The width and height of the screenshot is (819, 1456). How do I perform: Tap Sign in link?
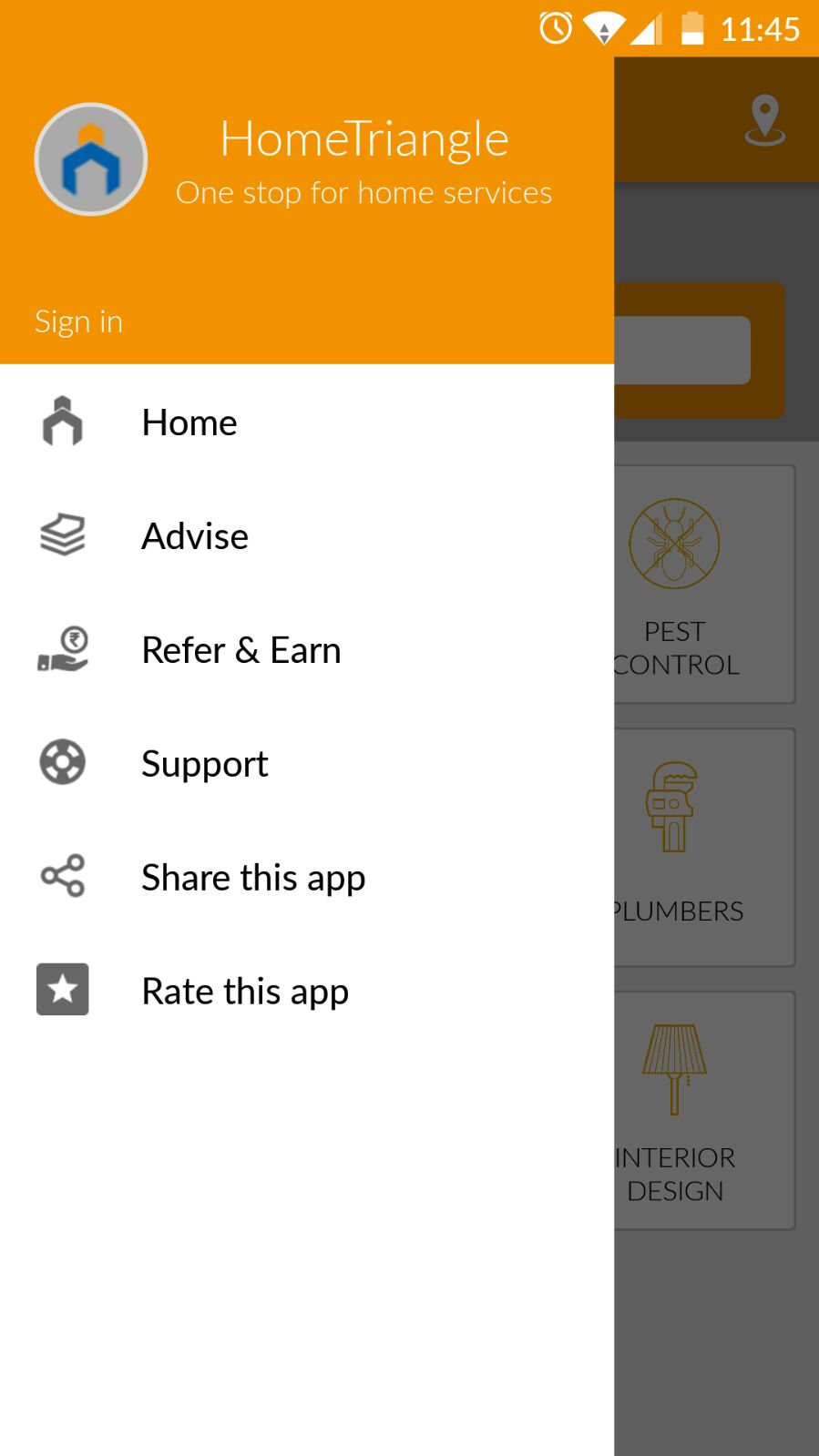78,321
